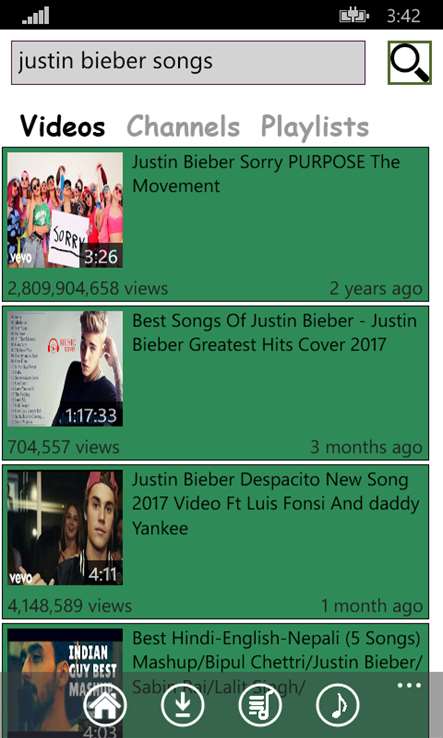Select the Videos tab
This screenshot has width=443, height=738.
point(63,126)
